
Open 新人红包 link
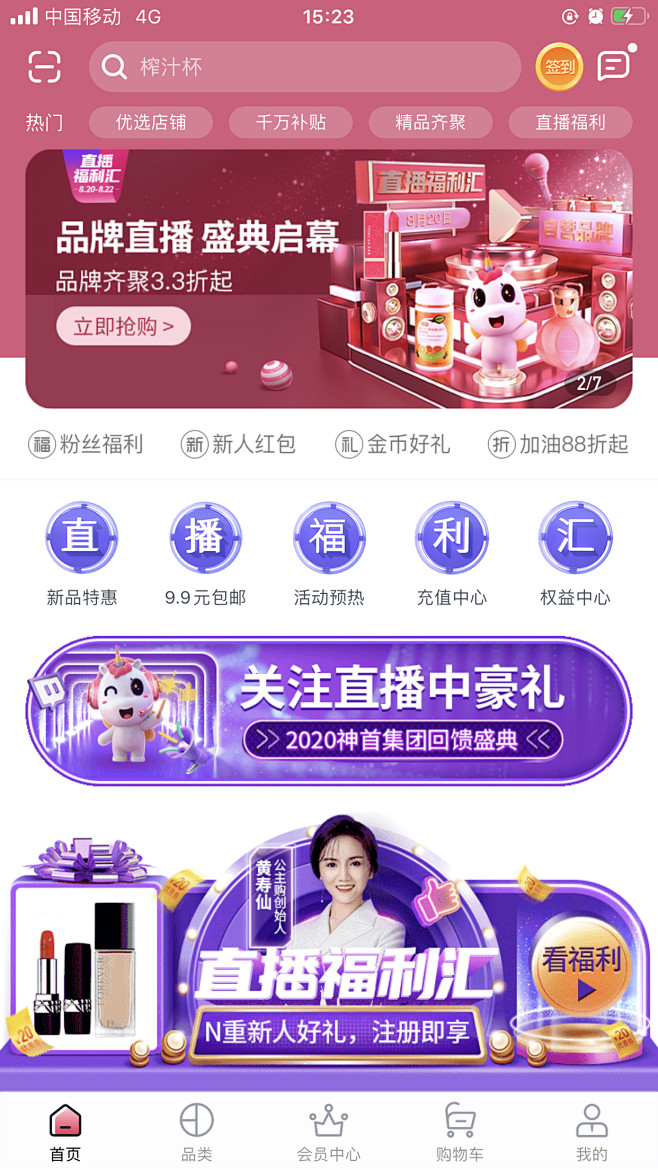click(239, 445)
